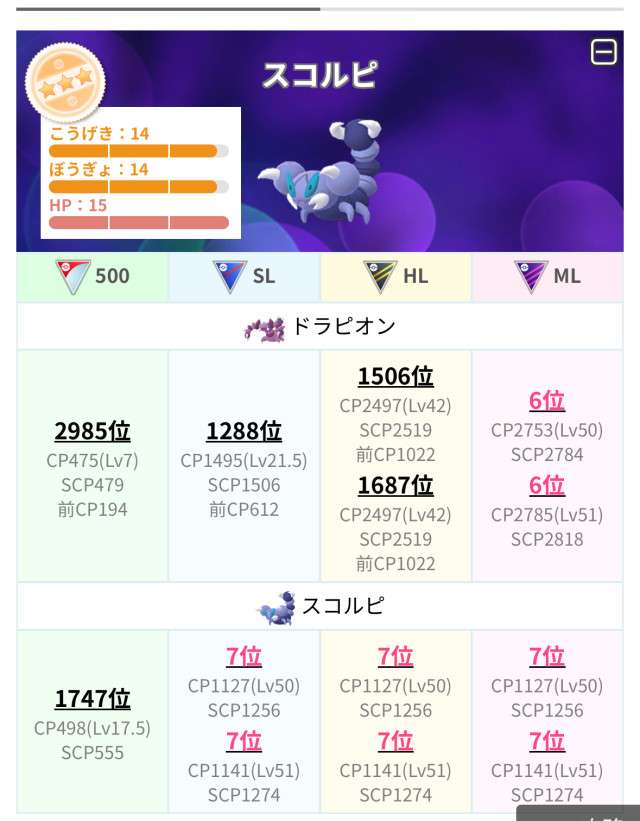Open the 1288位 ranking link
The width and height of the screenshot is (640, 821).
pos(244,431)
